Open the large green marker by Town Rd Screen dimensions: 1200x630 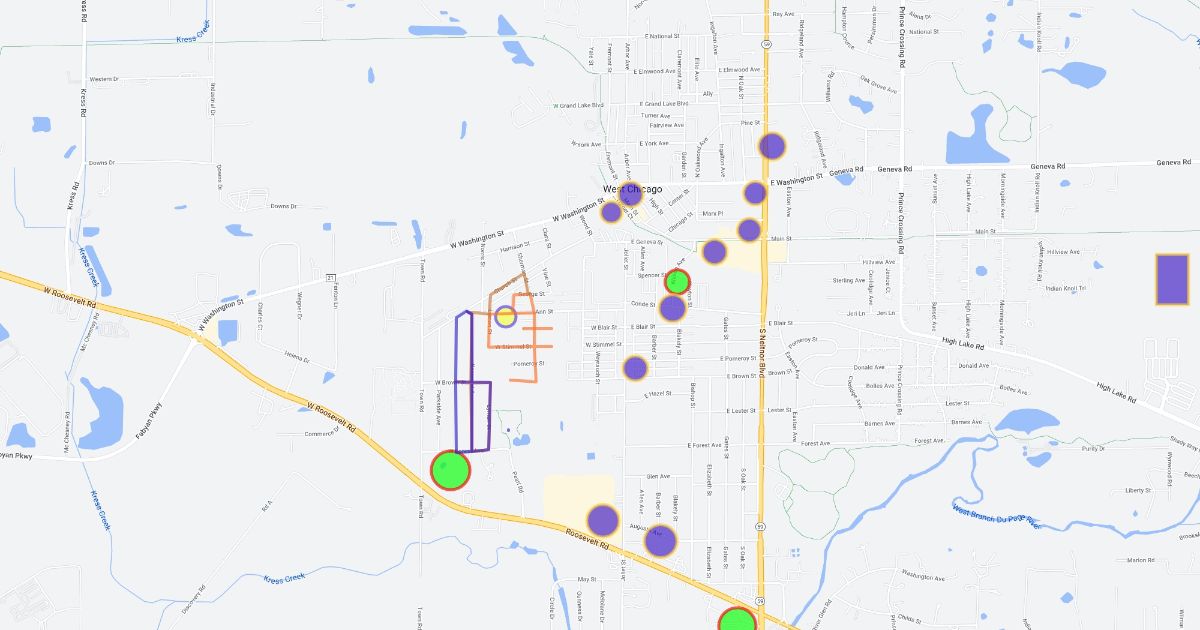coord(451,469)
